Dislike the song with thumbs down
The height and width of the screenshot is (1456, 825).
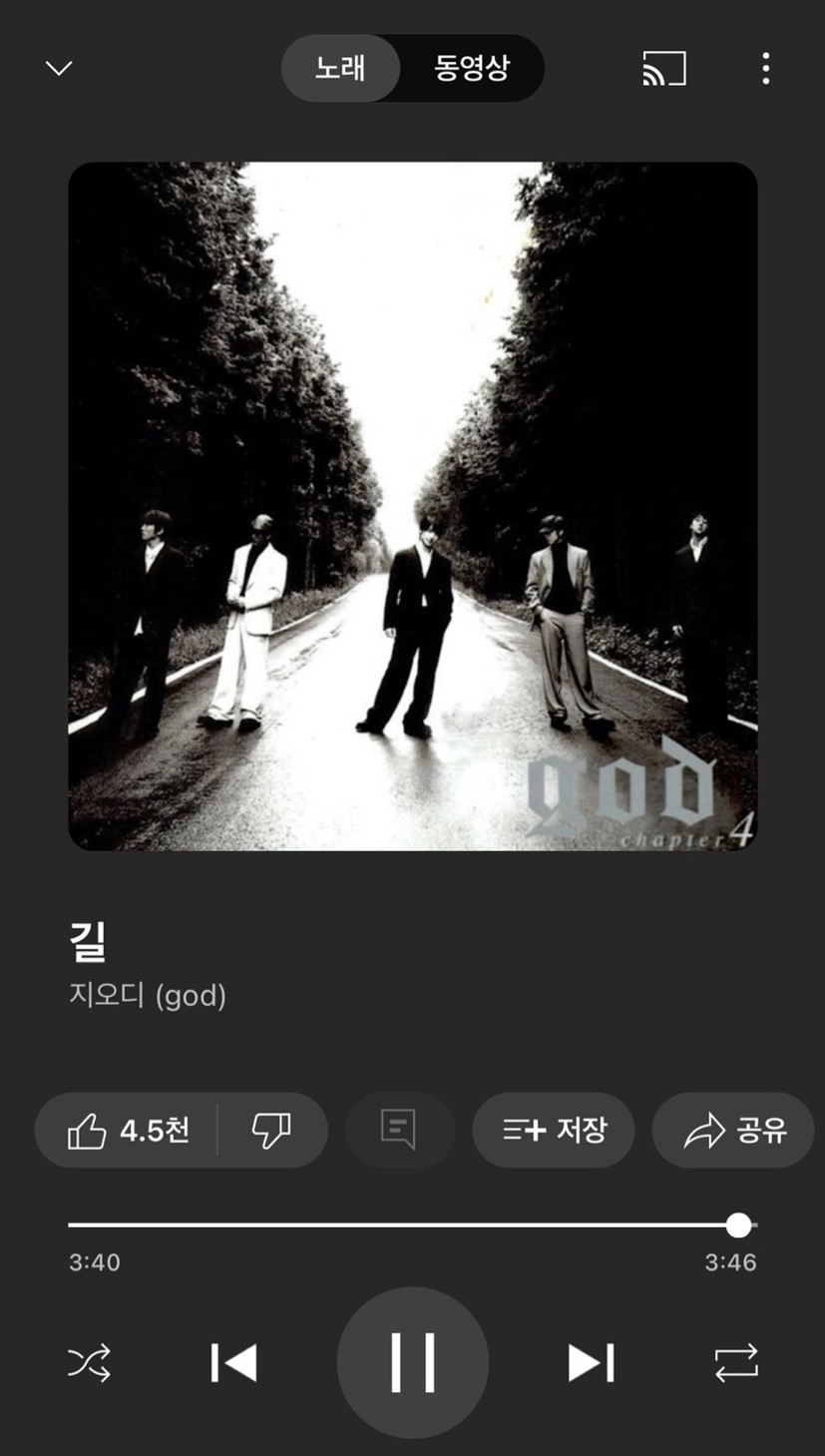coord(271,1130)
